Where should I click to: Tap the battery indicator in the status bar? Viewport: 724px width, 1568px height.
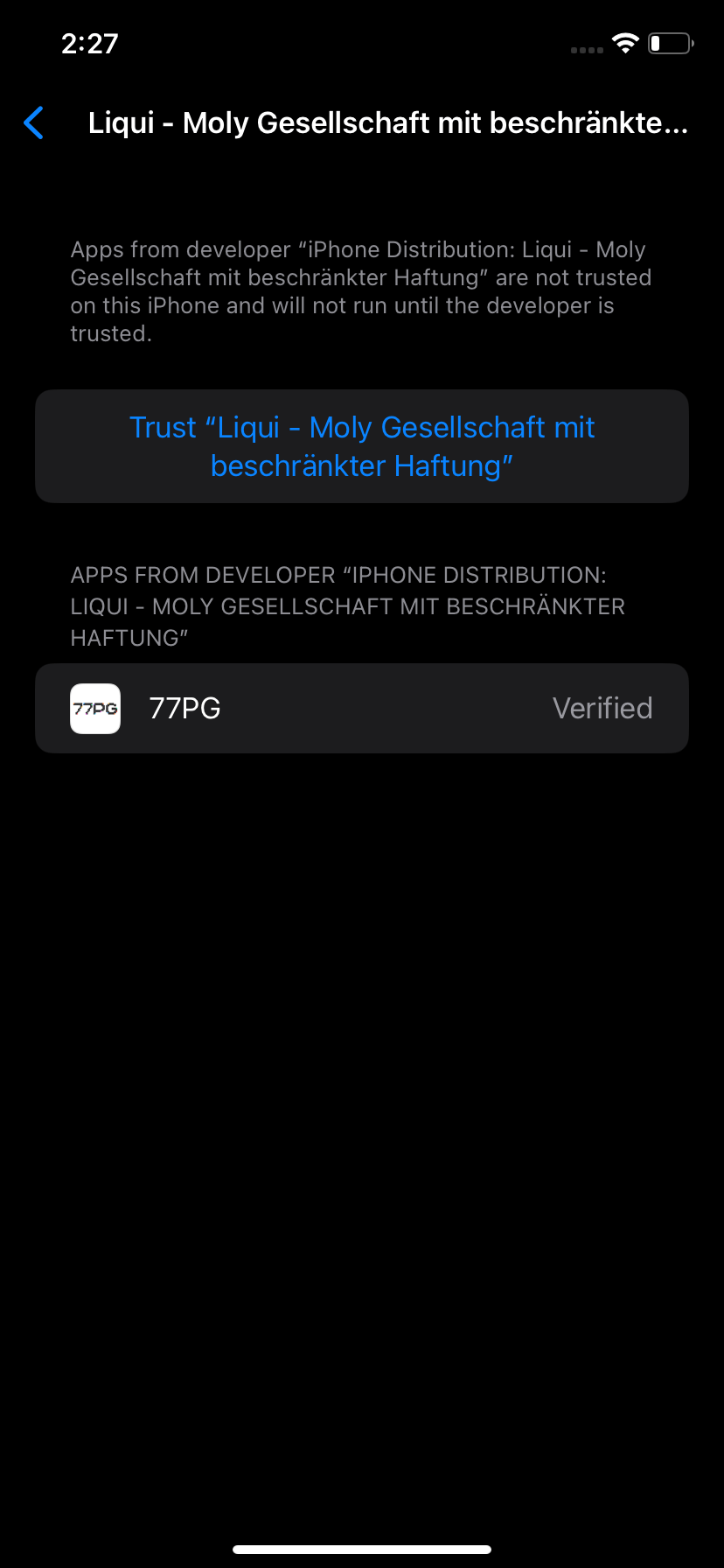tap(669, 44)
